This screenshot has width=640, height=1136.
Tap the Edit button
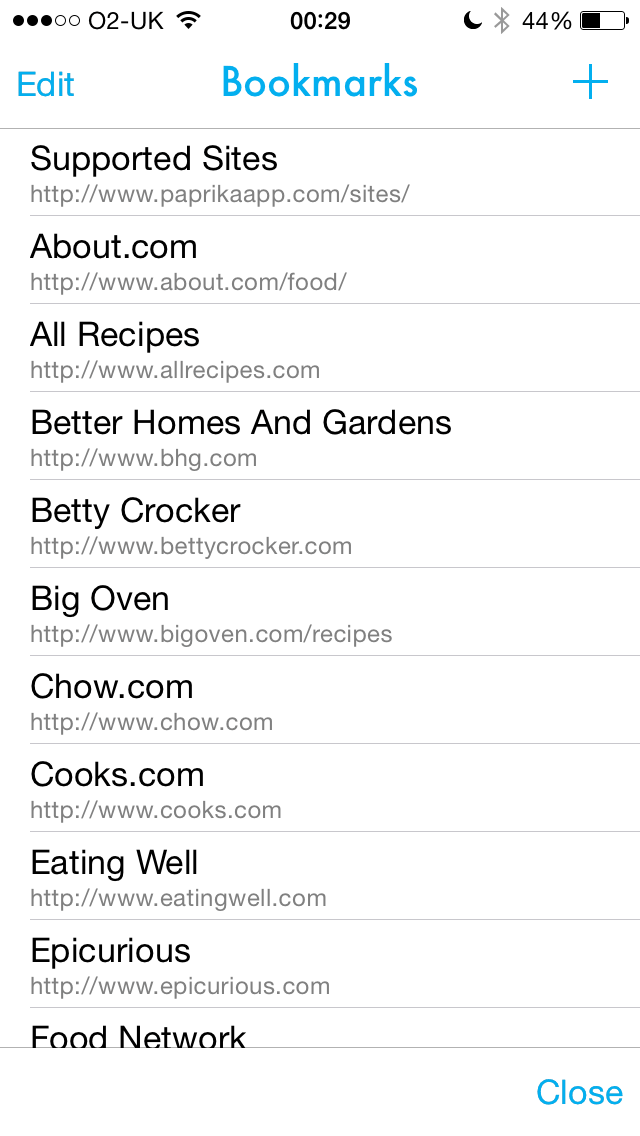click(x=45, y=85)
